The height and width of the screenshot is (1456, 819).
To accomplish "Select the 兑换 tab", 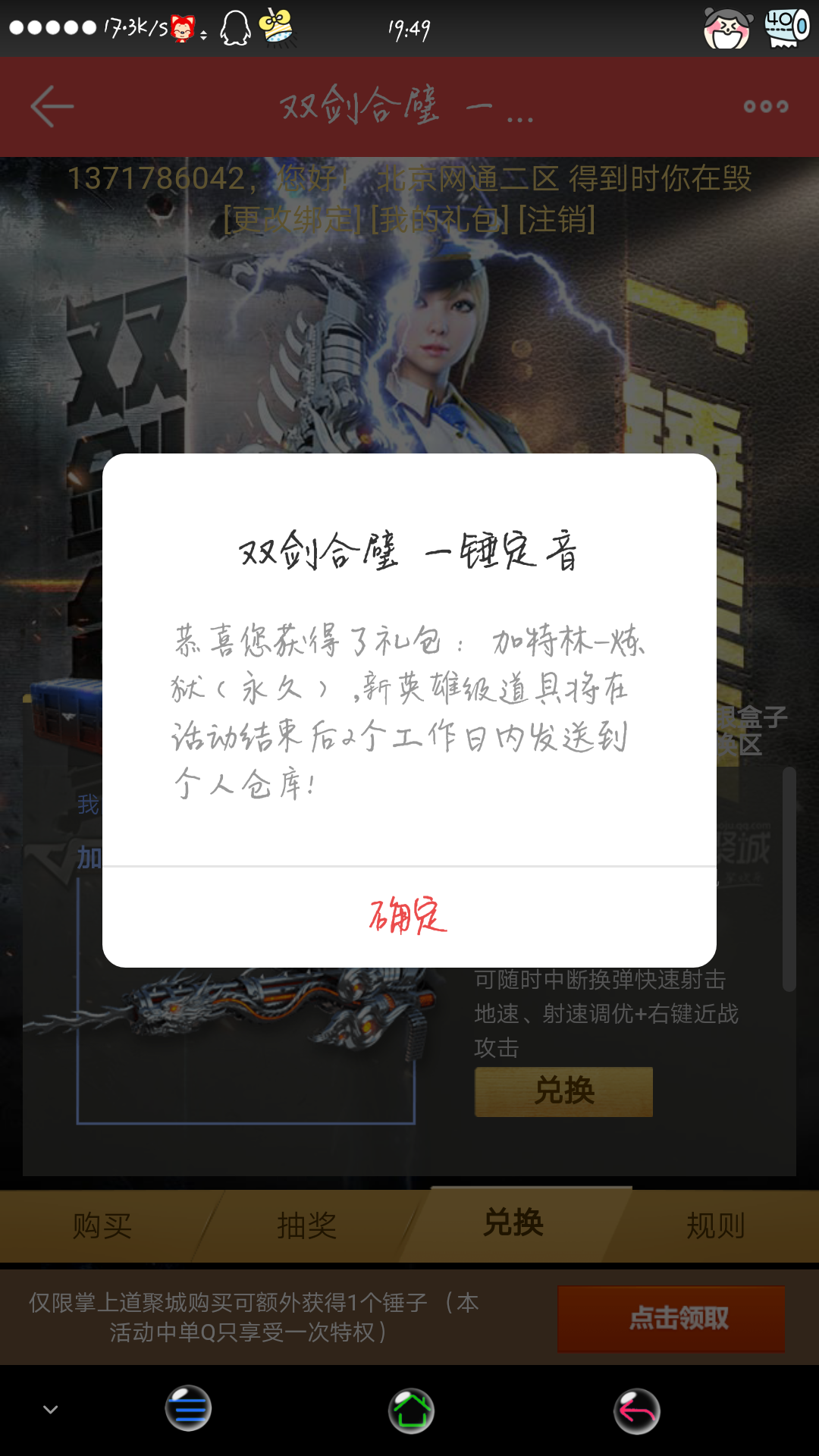I will [x=513, y=1223].
